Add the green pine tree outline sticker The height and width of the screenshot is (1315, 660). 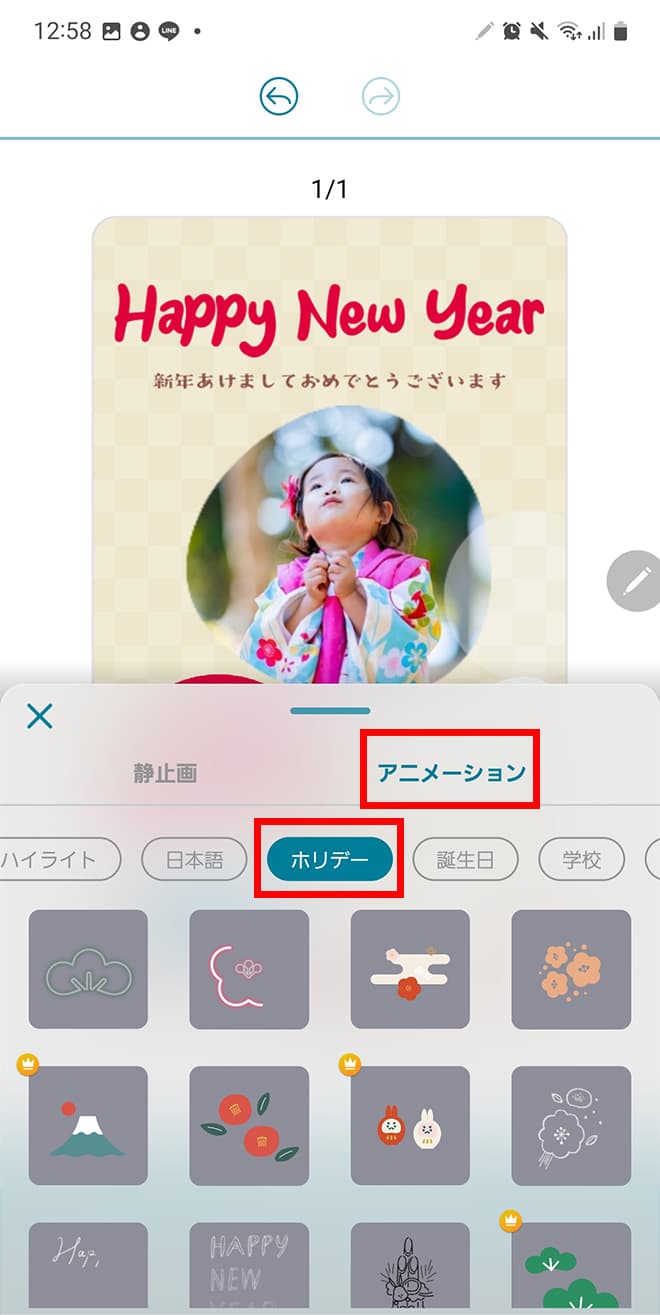(x=88, y=970)
